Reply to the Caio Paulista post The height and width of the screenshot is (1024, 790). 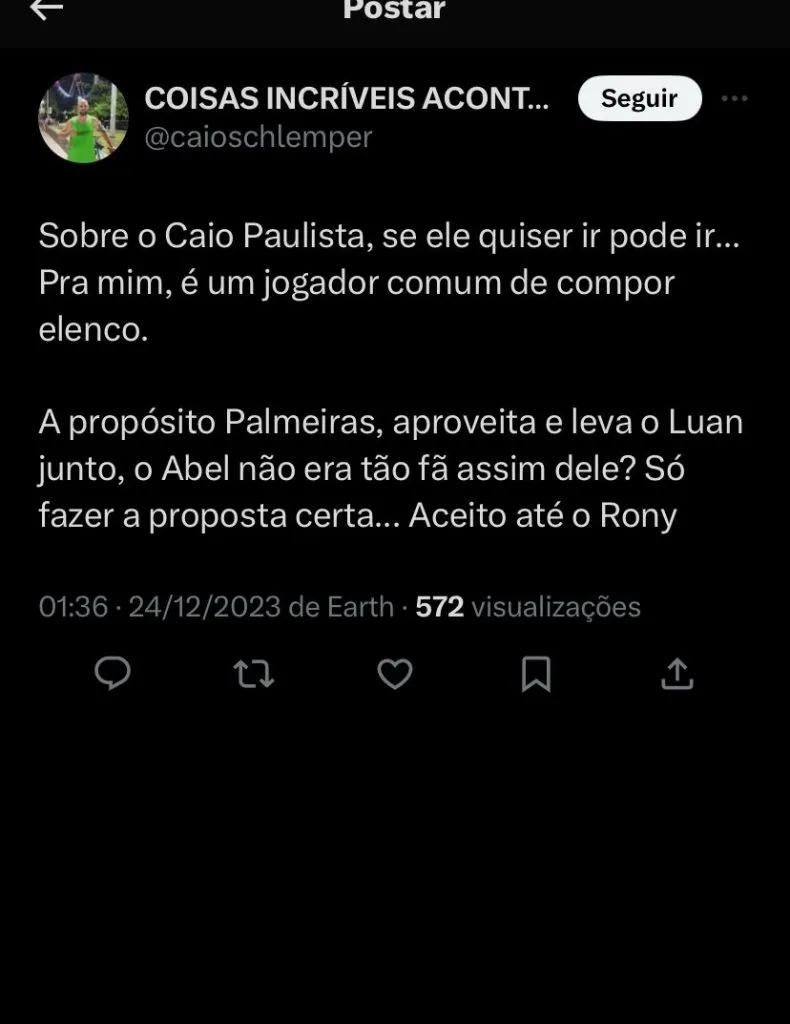pos(113,674)
